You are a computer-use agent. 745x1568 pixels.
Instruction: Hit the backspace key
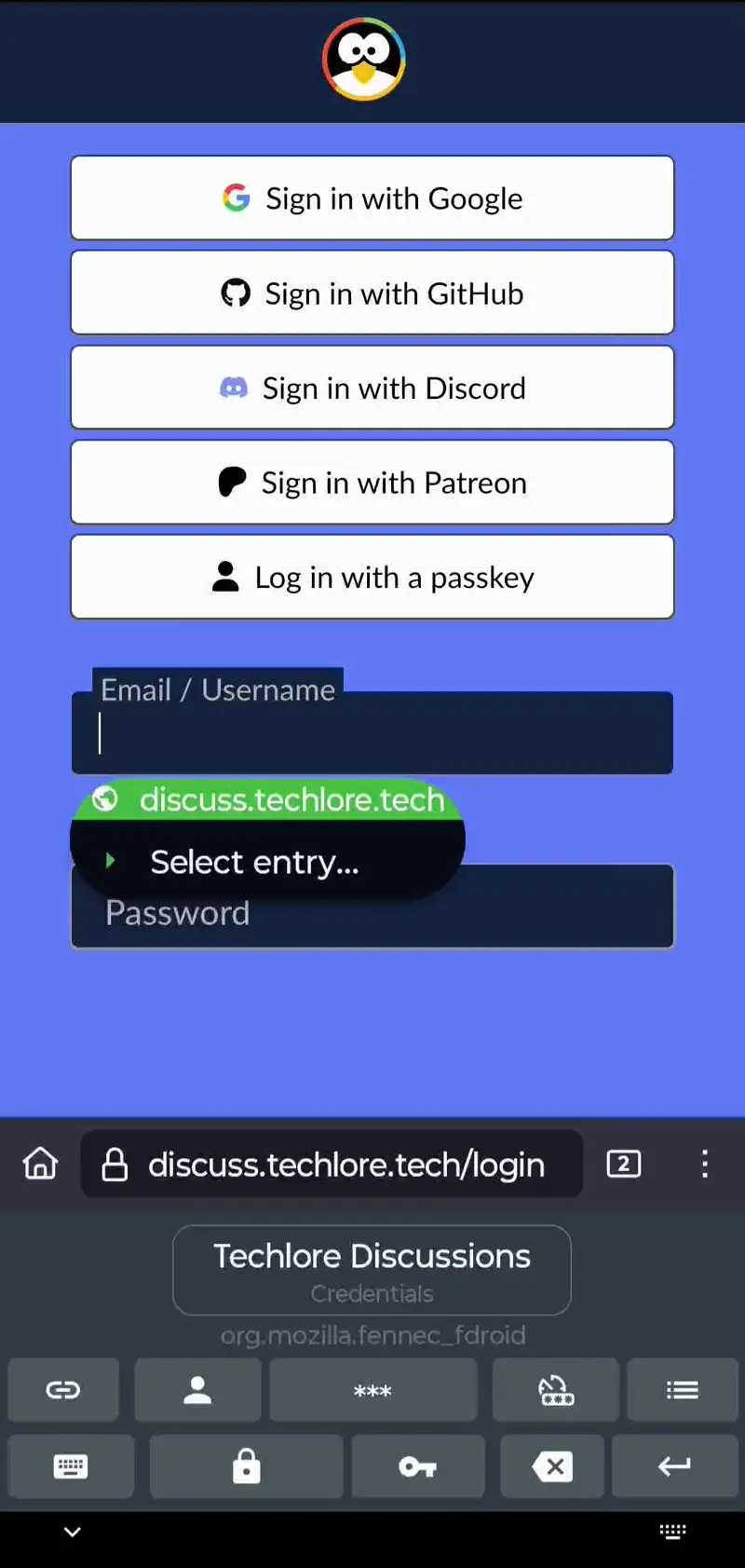point(552,1466)
